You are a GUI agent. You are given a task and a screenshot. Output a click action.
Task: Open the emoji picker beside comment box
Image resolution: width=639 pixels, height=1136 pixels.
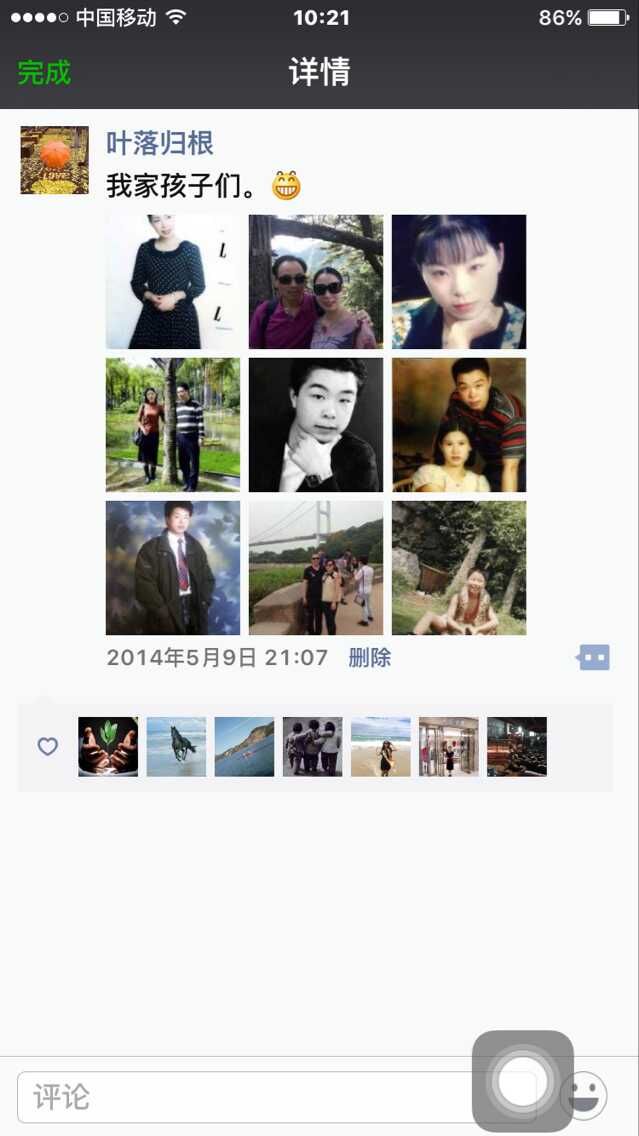tap(586, 1097)
